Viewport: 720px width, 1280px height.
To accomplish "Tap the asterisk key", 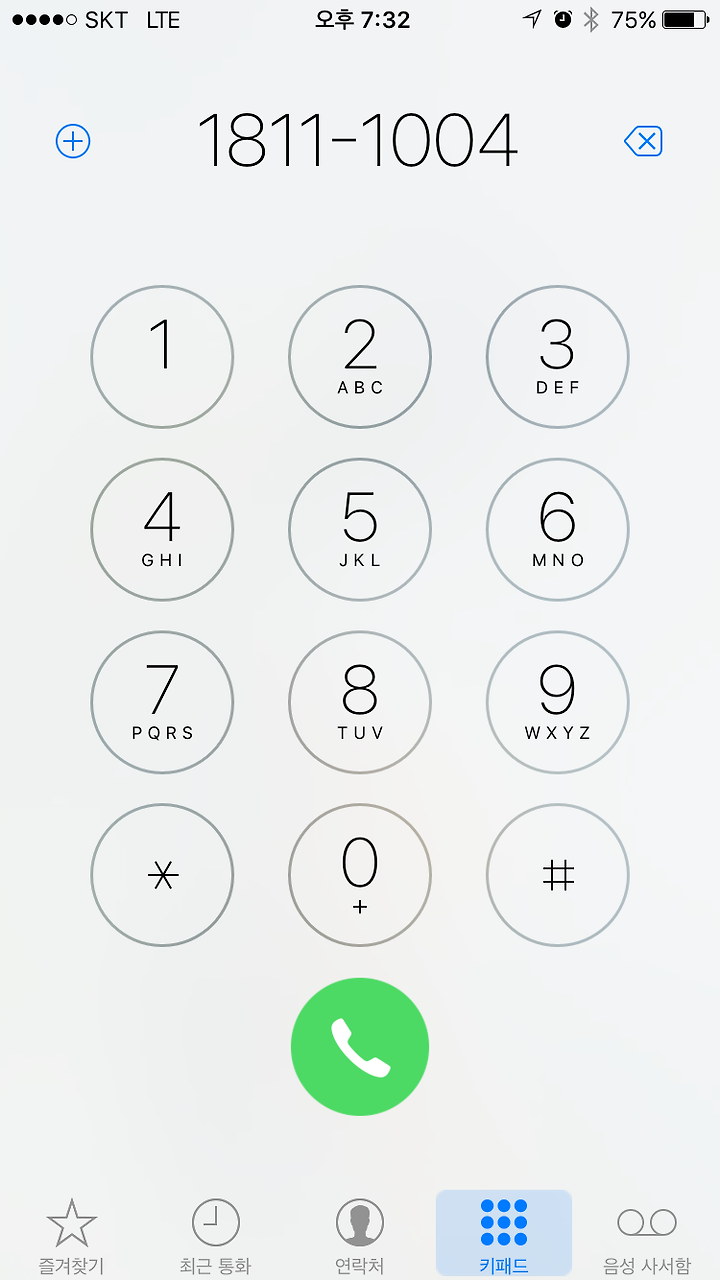I will point(162,875).
